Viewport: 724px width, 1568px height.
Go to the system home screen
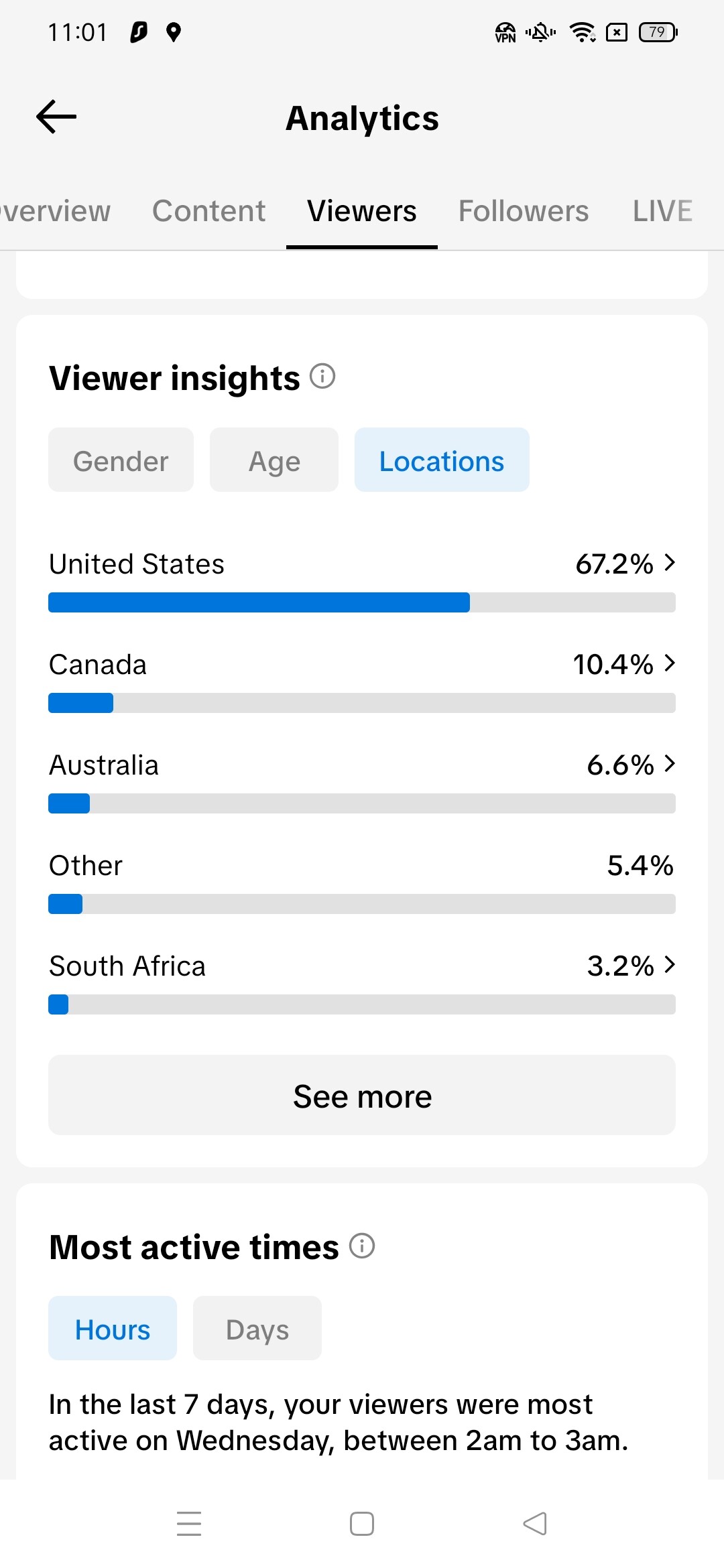pos(362,1524)
